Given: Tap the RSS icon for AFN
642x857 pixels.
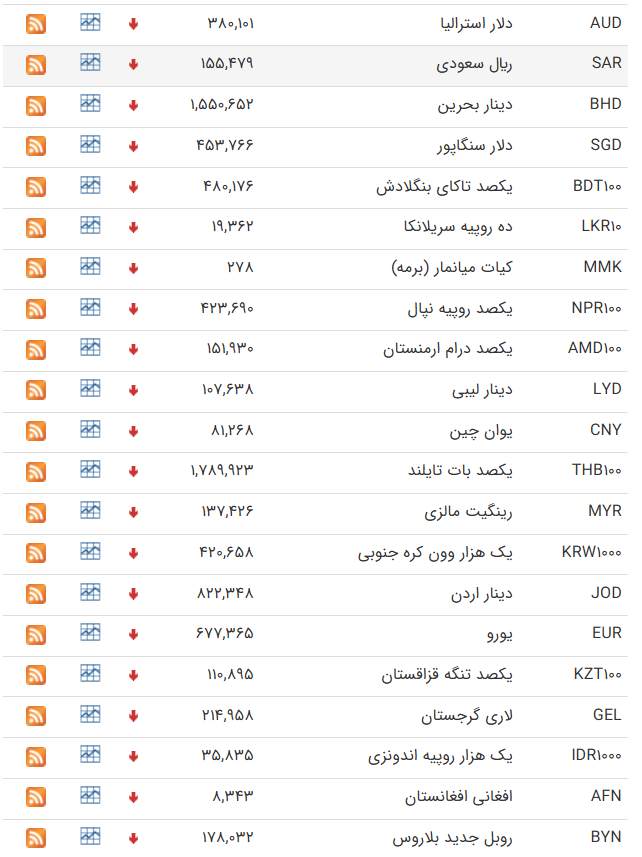Looking at the screenshot, I should [x=36, y=797].
